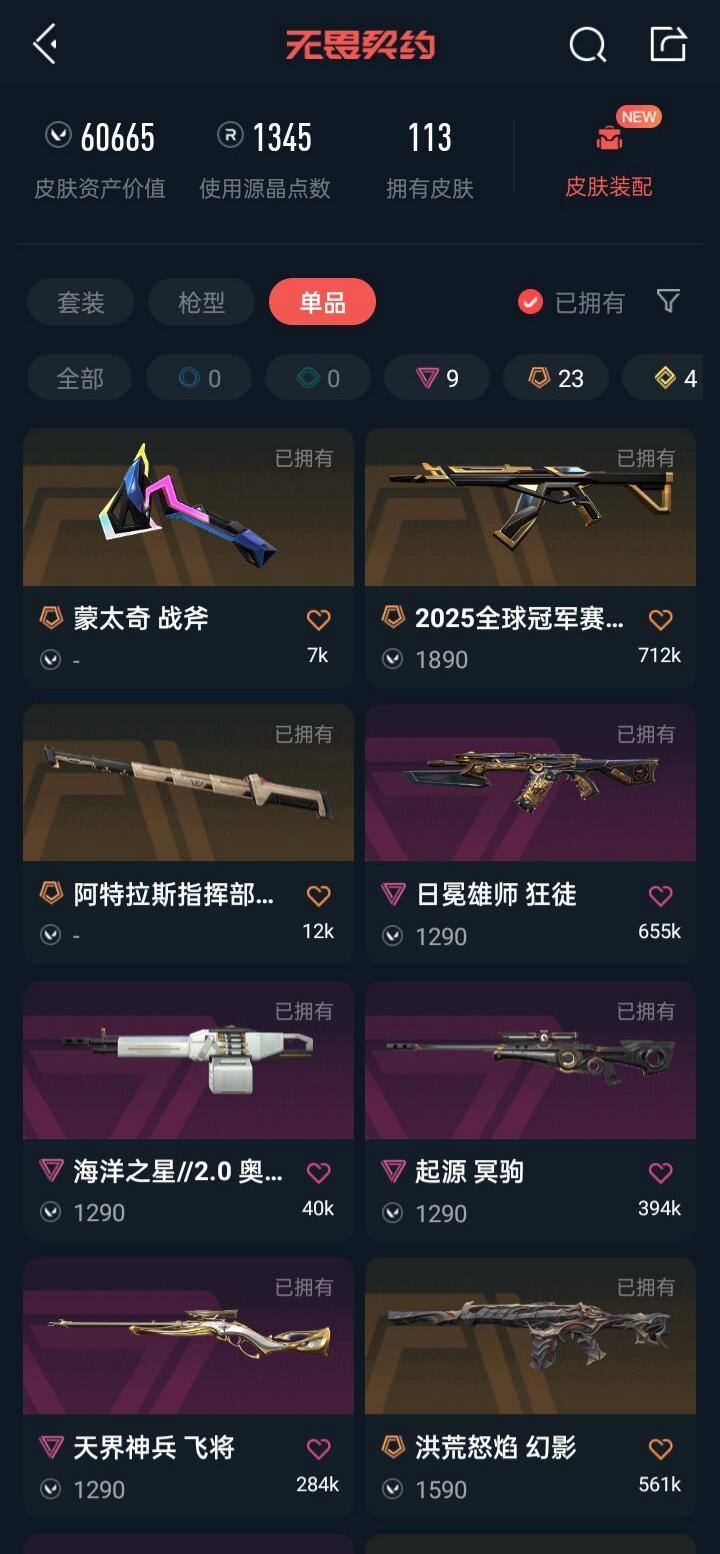
Task: Toggle the 已拥有 owned checkbox
Action: (x=531, y=302)
